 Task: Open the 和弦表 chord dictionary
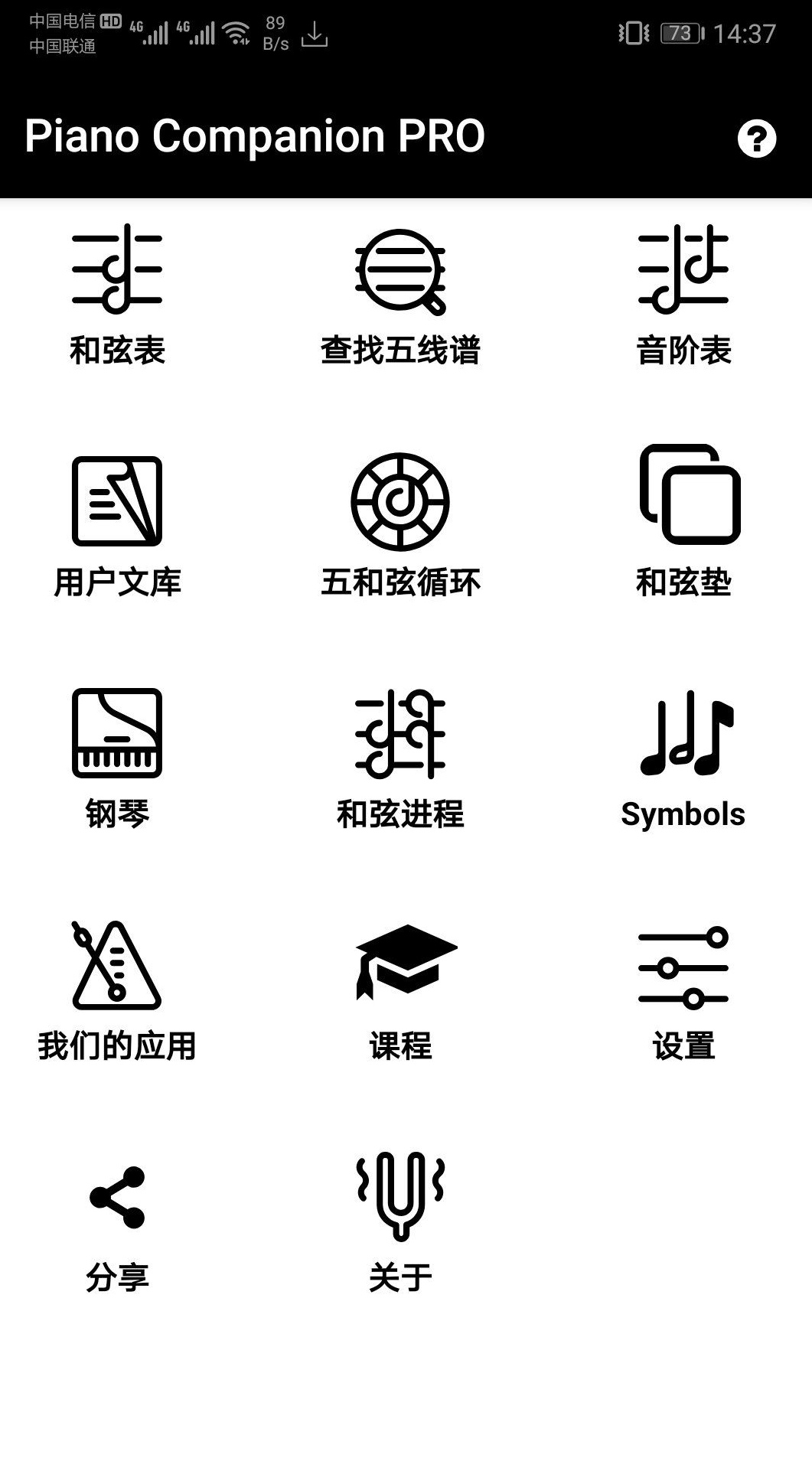[117, 295]
